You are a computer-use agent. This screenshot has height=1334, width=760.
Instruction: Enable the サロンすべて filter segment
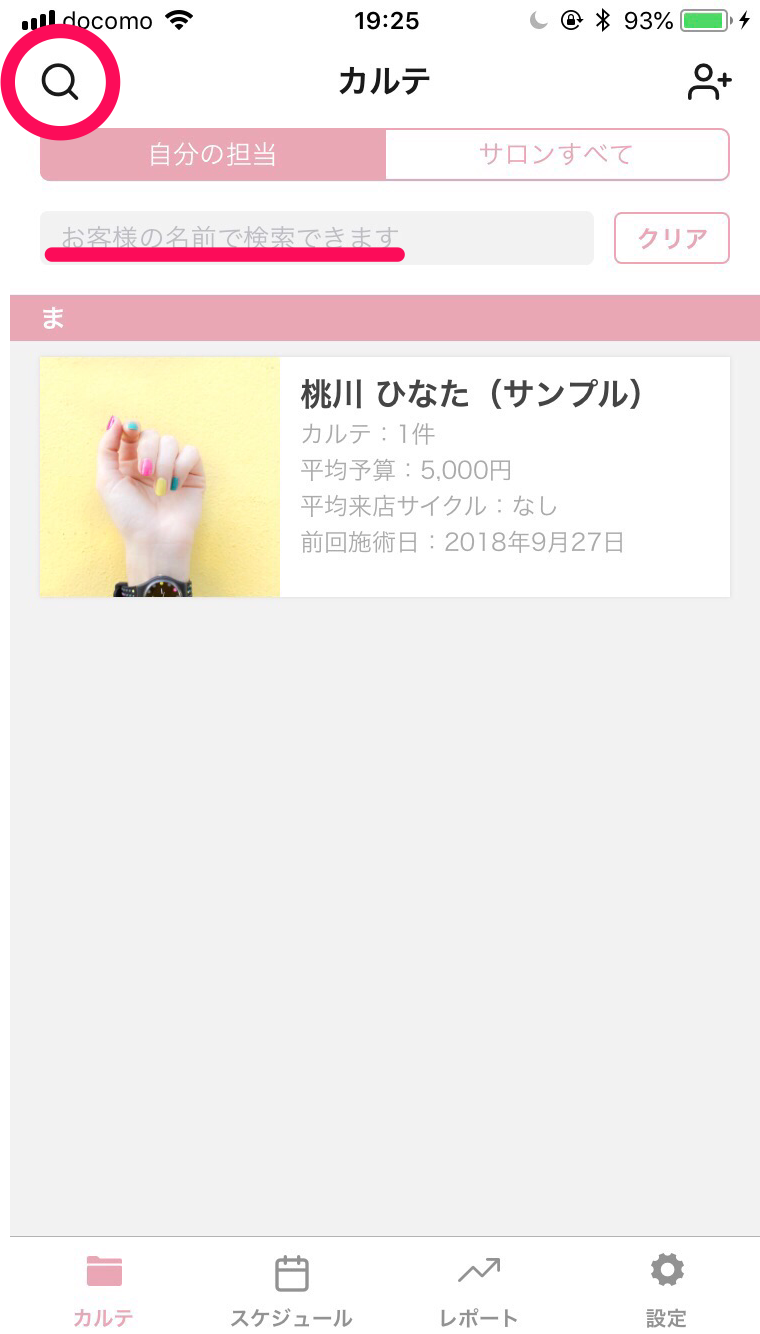tap(557, 154)
